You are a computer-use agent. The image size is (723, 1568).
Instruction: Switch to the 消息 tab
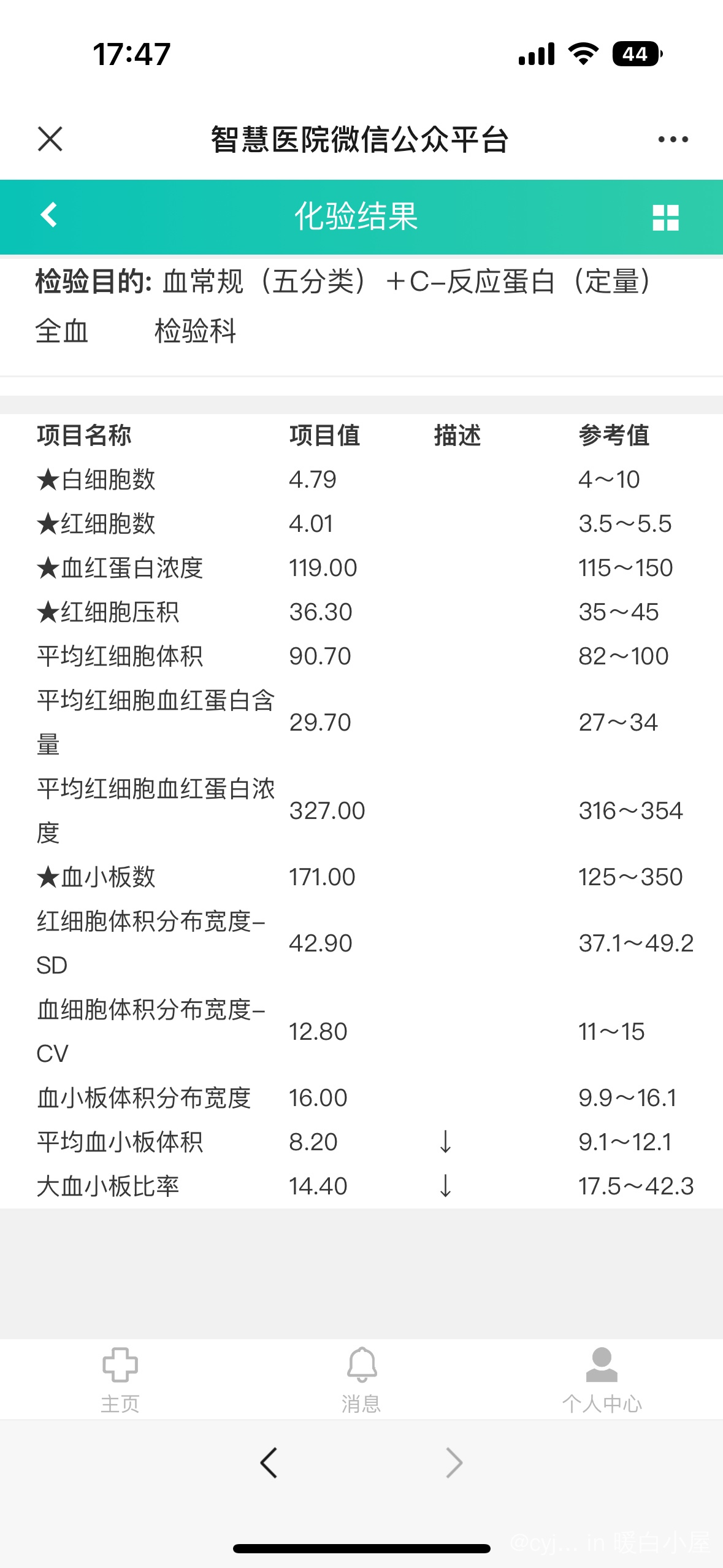tap(361, 1380)
